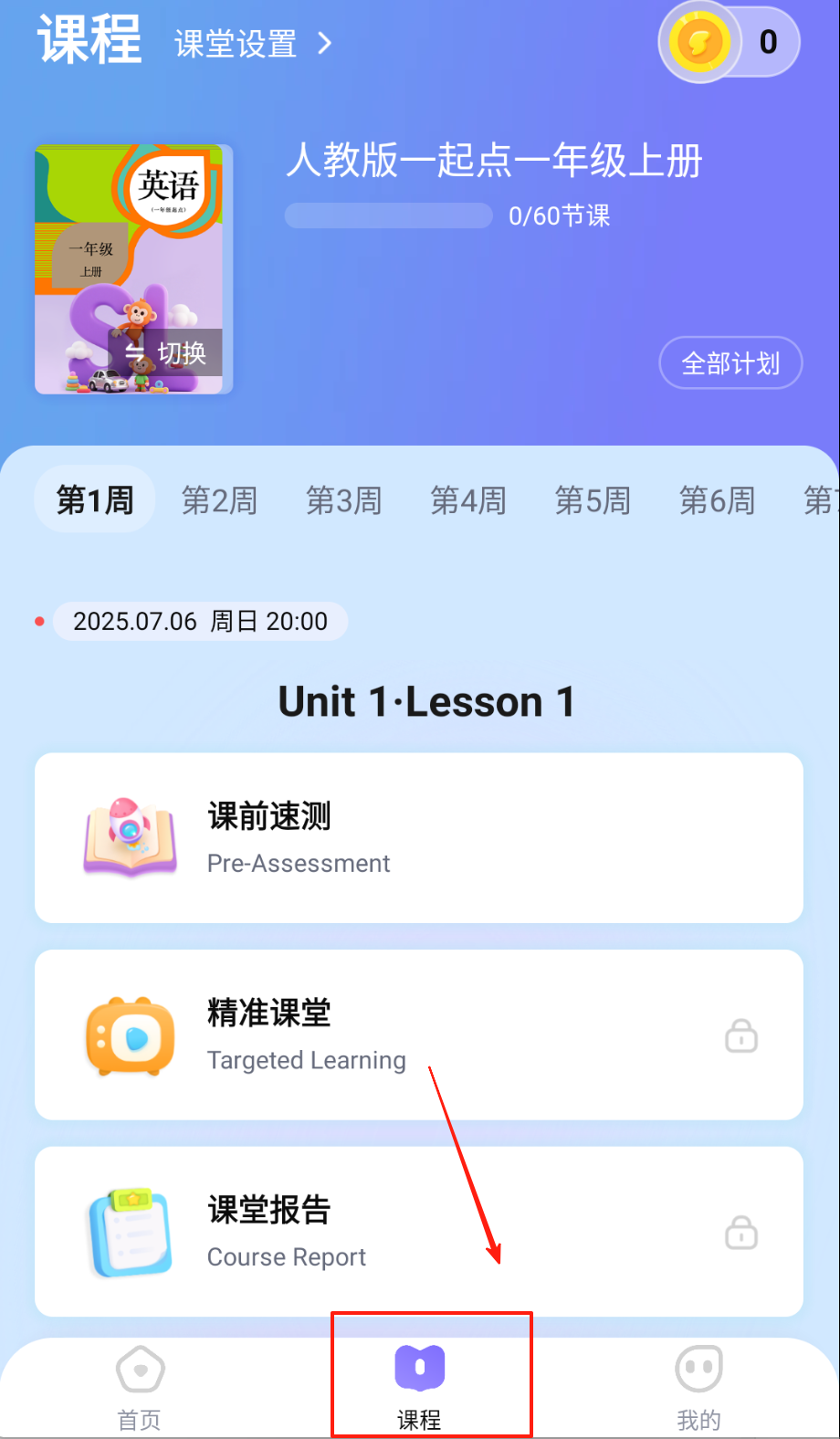
Task: Start 课前速测 Pre-Assessment
Action: [x=418, y=837]
